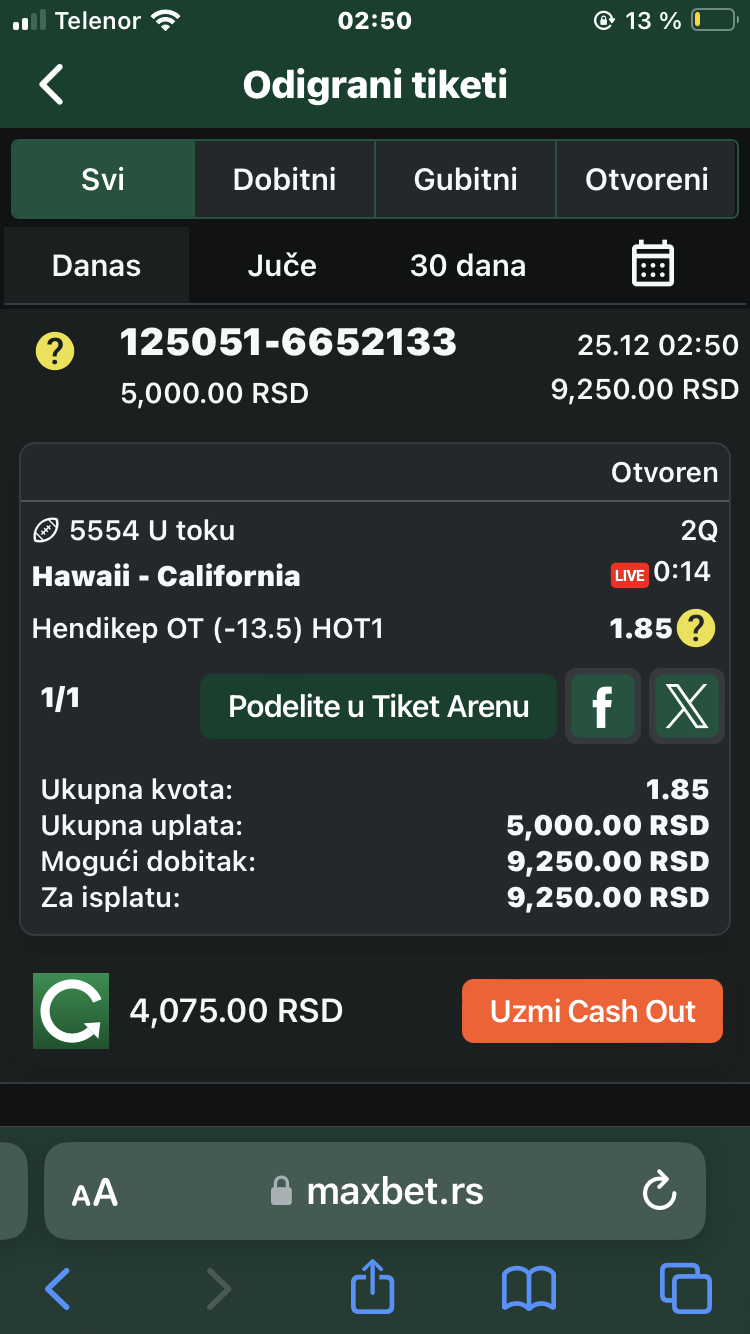Share the ticket on X
Viewport: 750px width, 1334px height.
pyautogui.click(x=686, y=707)
